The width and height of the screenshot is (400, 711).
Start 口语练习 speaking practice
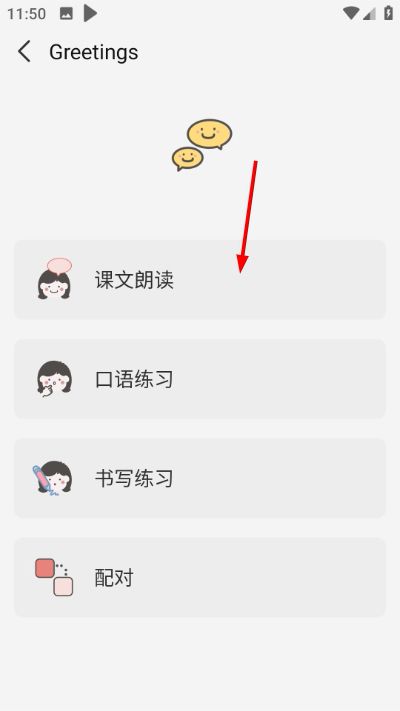point(200,379)
